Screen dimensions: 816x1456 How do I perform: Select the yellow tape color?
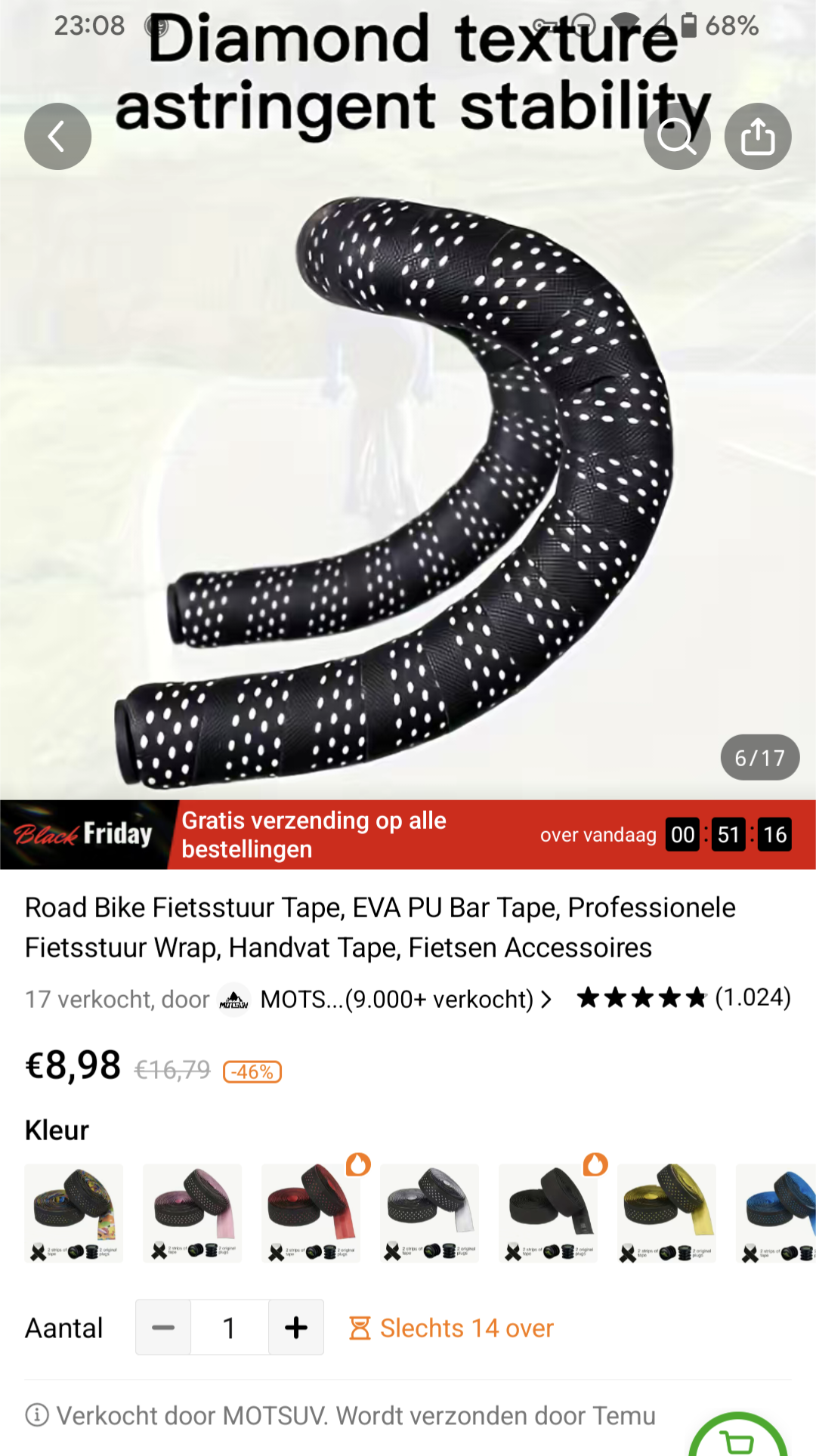(x=666, y=1213)
